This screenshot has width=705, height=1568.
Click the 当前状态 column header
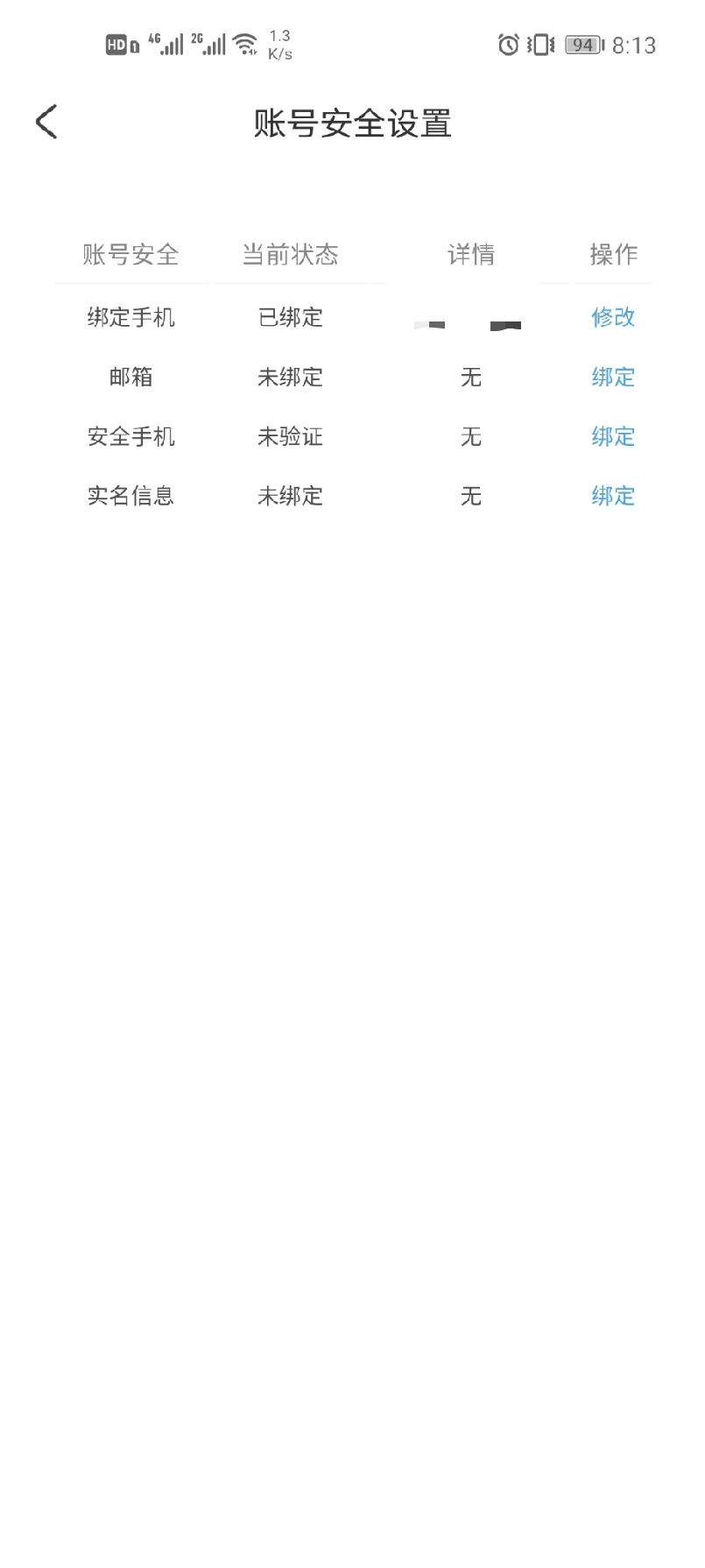pos(291,255)
